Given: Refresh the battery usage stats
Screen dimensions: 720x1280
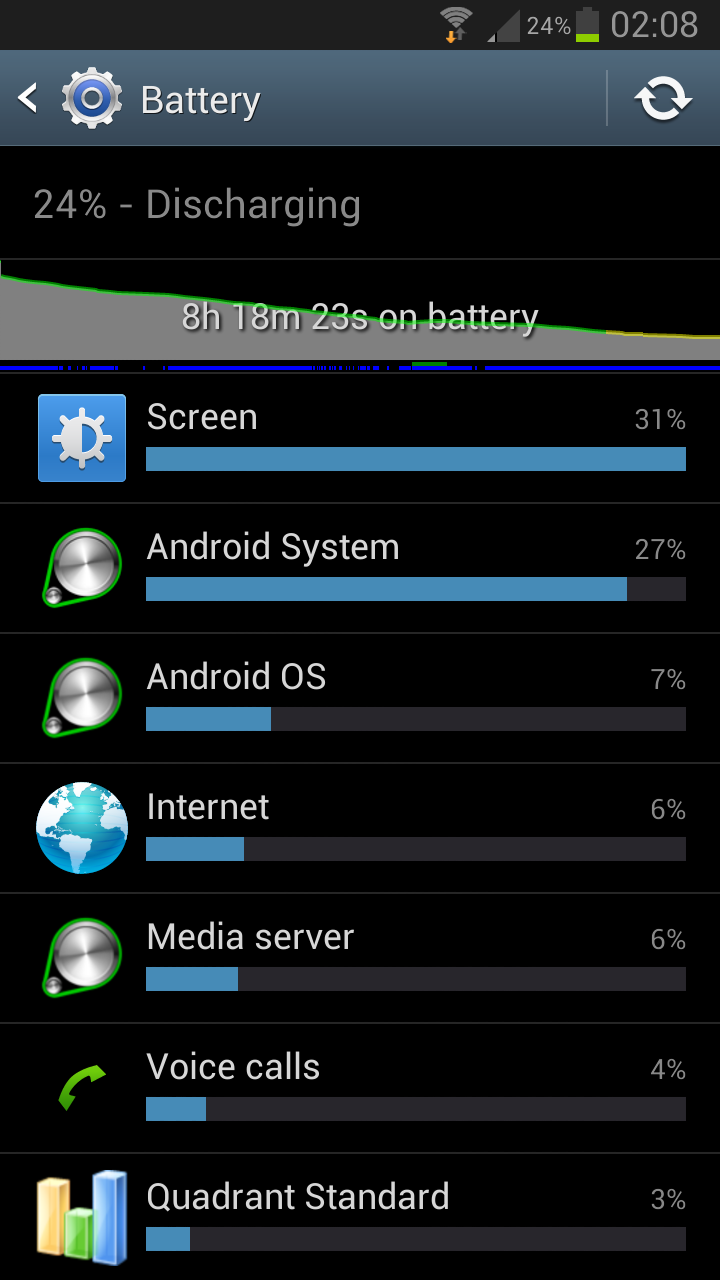Looking at the screenshot, I should pos(663,99).
